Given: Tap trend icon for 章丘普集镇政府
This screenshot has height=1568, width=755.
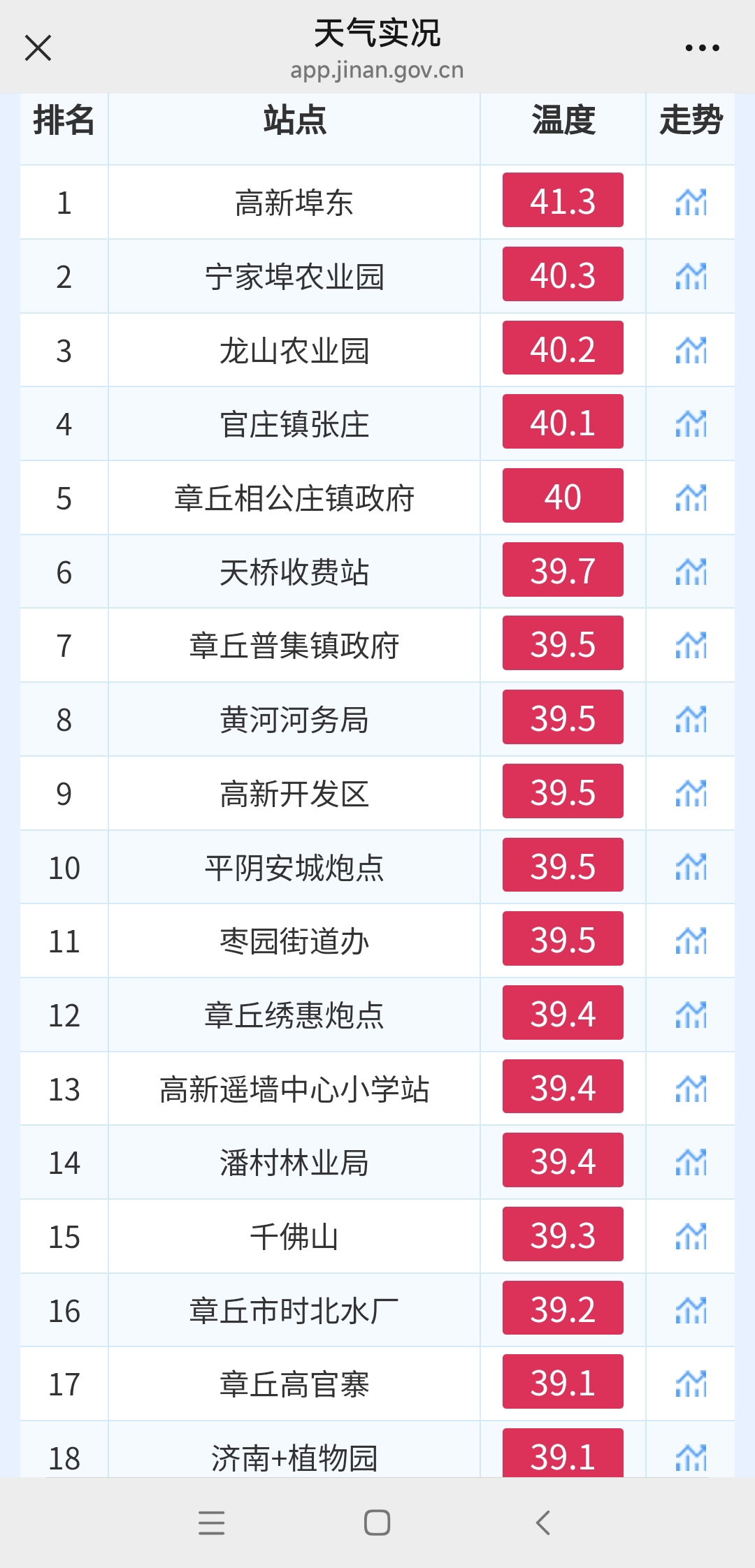Looking at the screenshot, I should coord(691,645).
